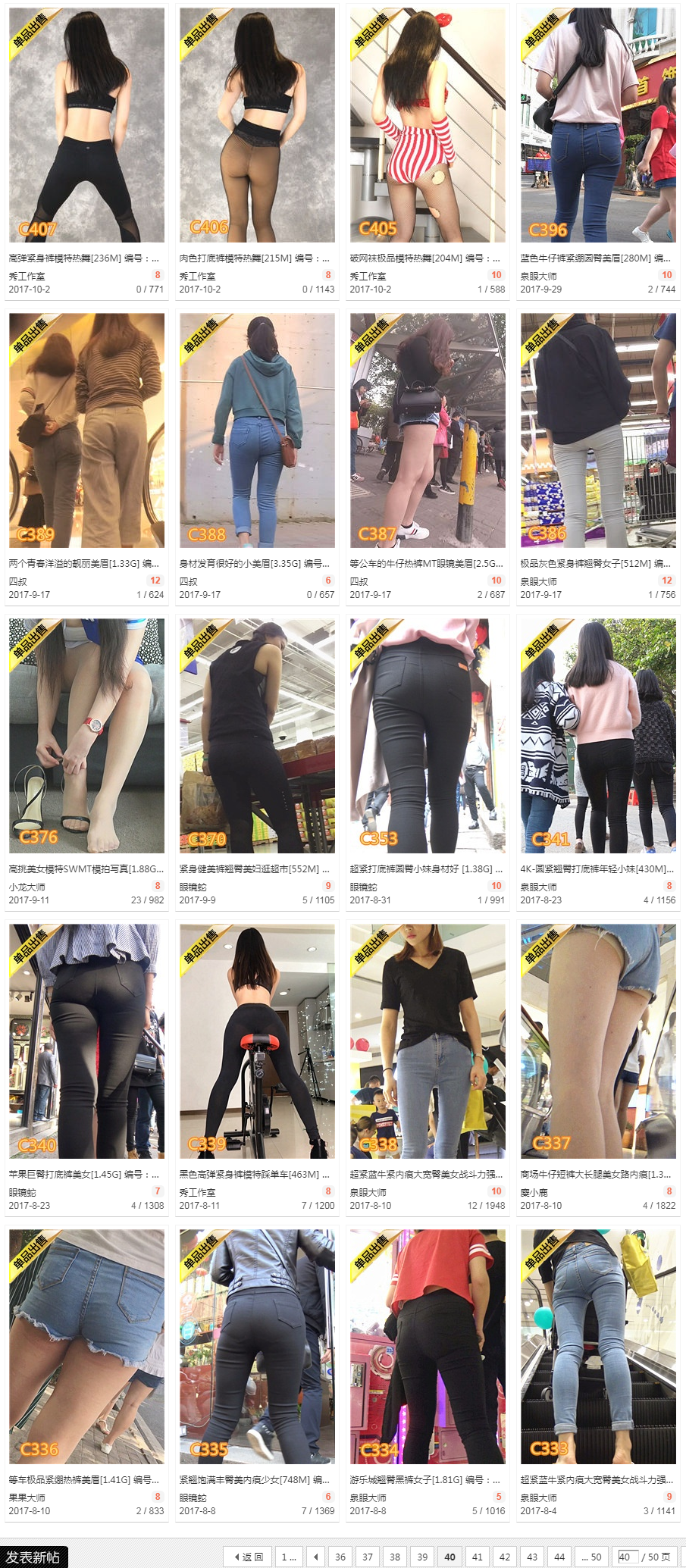This screenshot has width=686, height=1568.
Task: Tap the page number input field
Action: (x=627, y=1557)
